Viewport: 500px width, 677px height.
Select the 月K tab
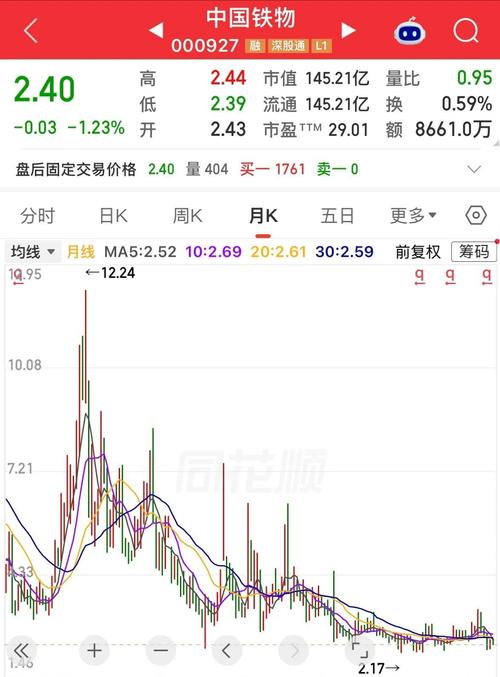pos(263,215)
